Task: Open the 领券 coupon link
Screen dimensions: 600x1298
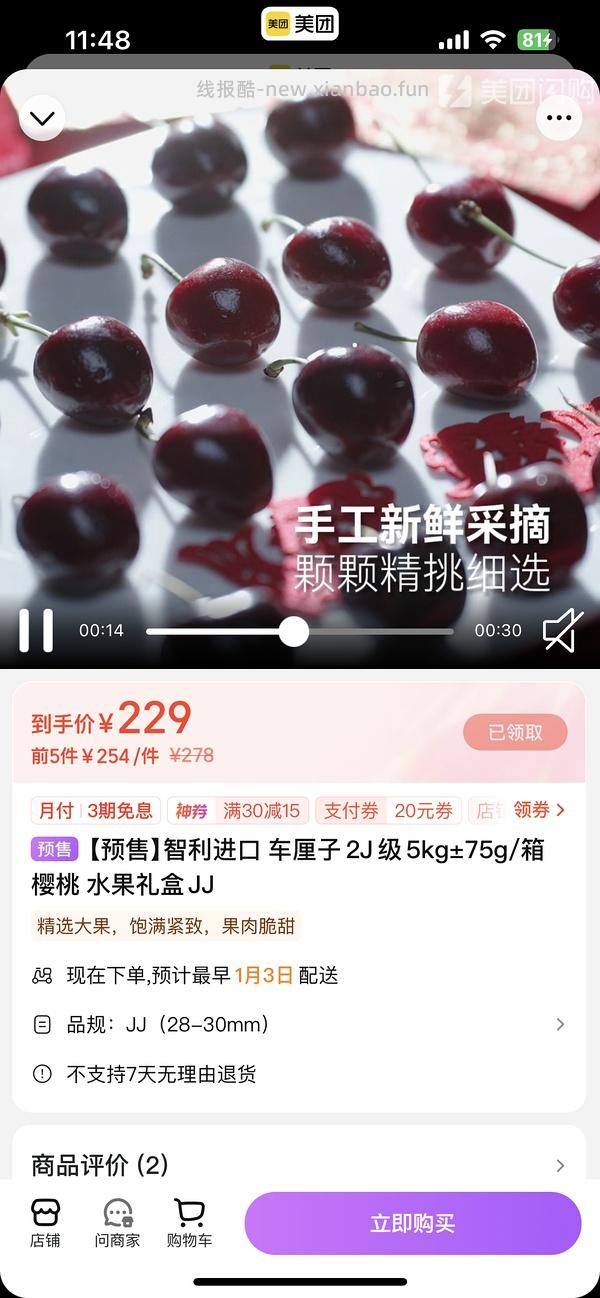Action: [x=539, y=810]
